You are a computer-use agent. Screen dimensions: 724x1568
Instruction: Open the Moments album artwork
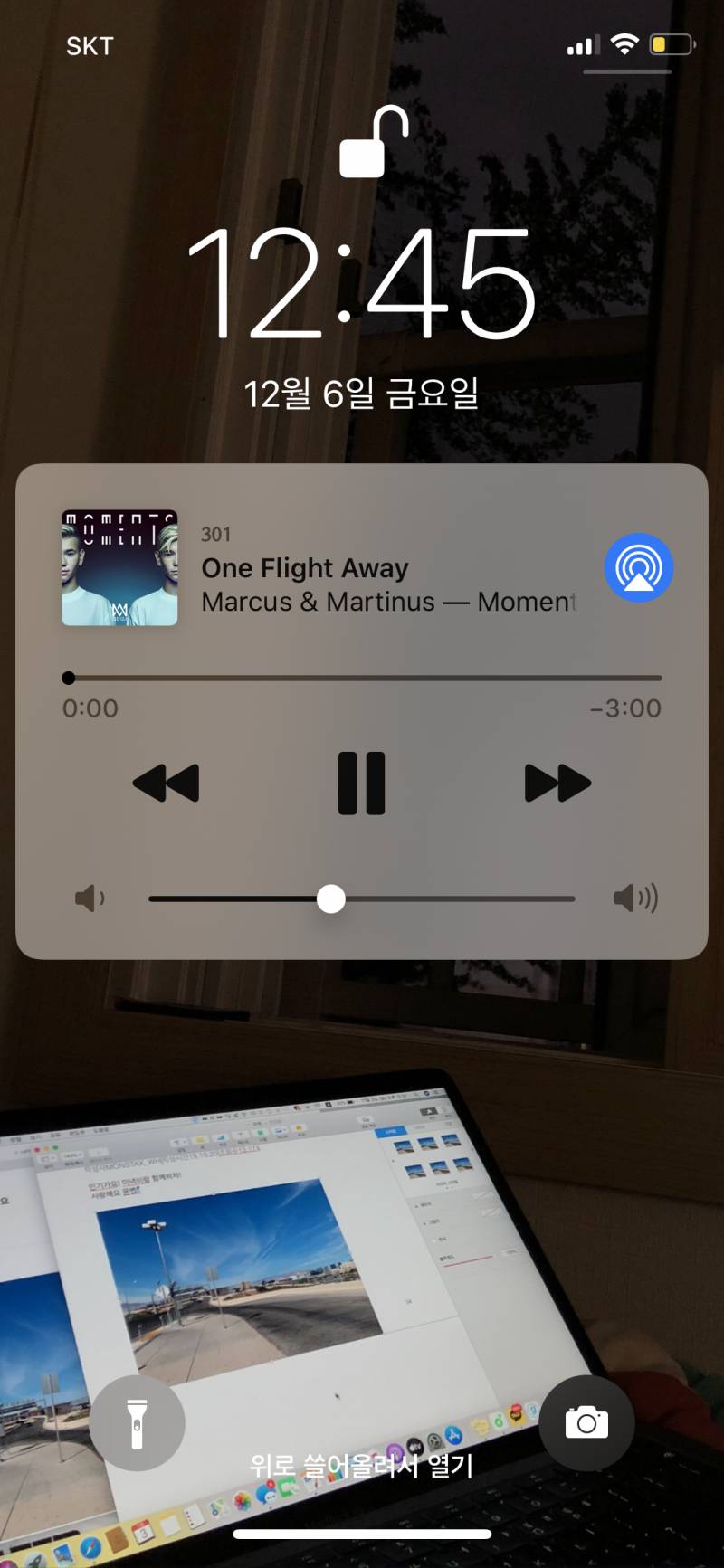119,568
